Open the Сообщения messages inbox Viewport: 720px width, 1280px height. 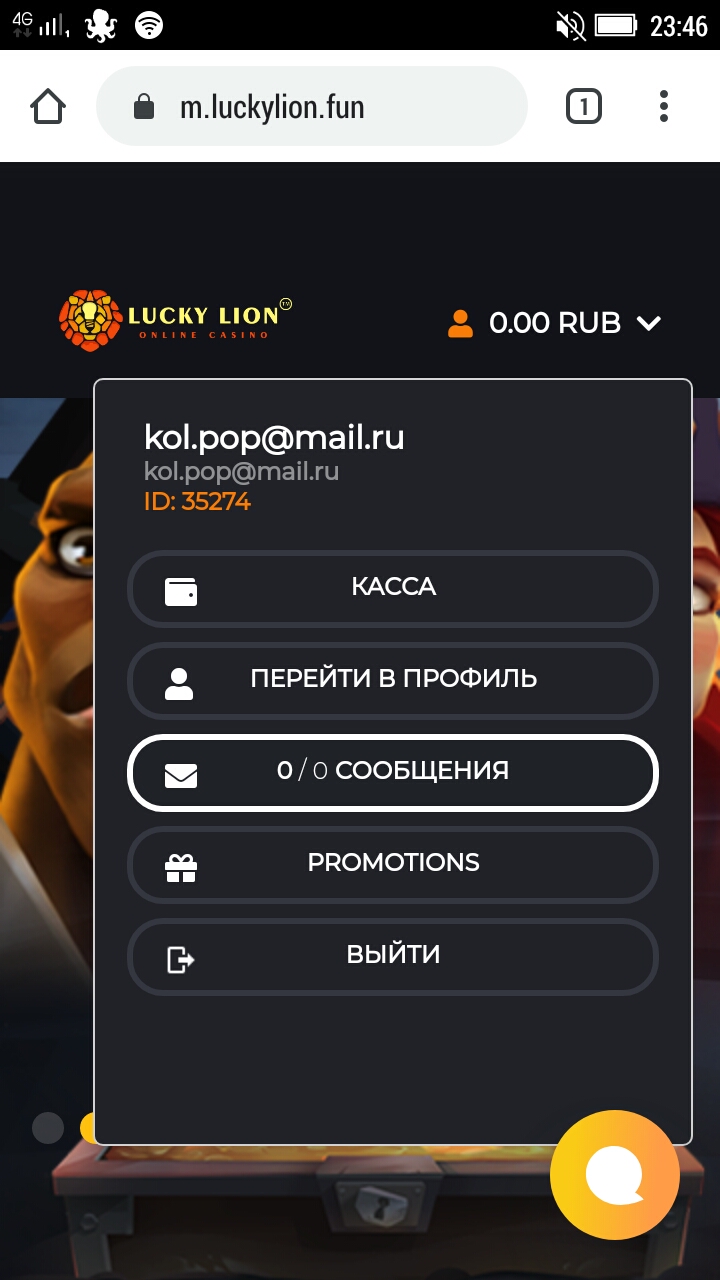click(393, 772)
